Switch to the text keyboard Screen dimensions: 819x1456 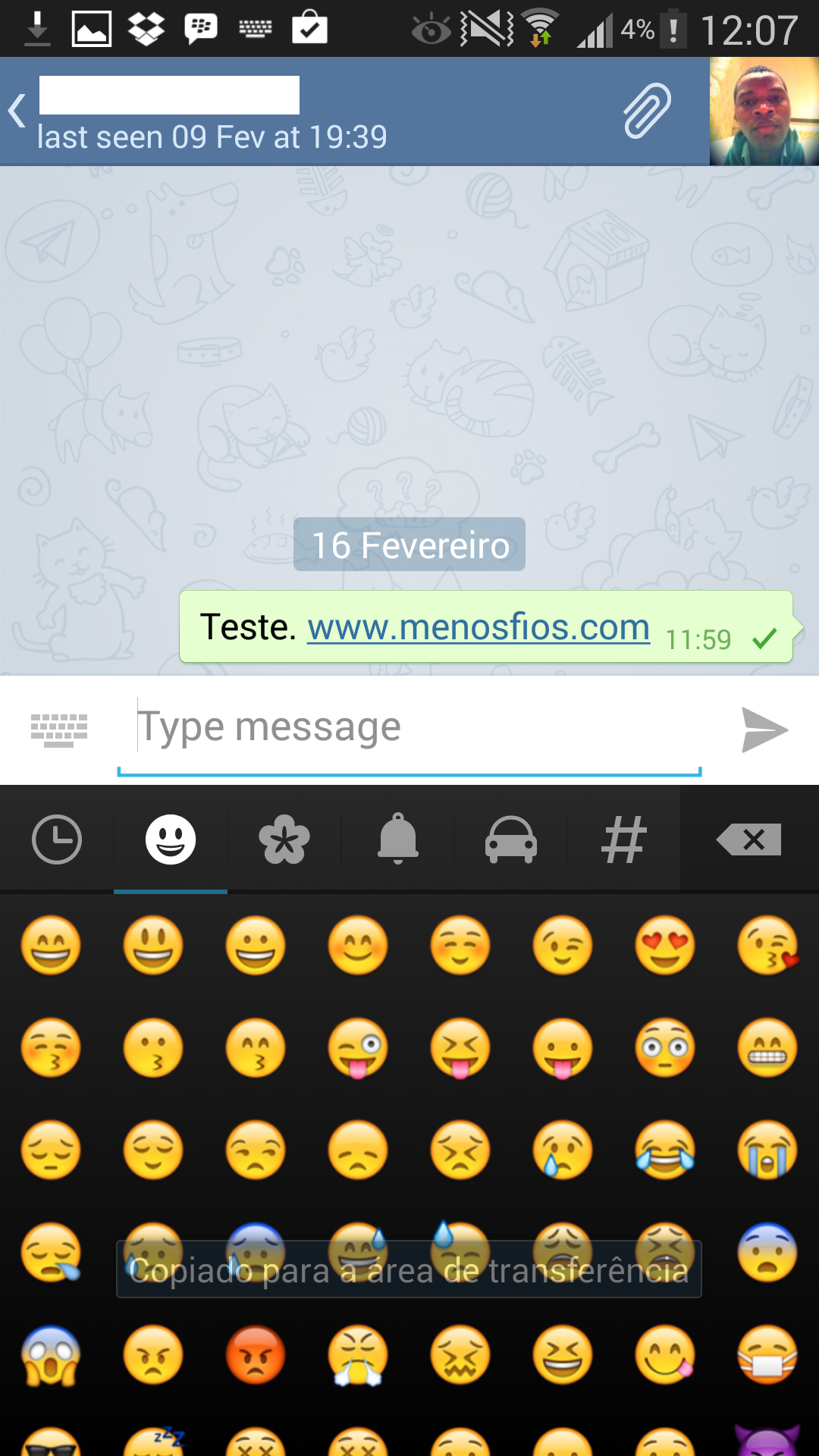(x=59, y=730)
